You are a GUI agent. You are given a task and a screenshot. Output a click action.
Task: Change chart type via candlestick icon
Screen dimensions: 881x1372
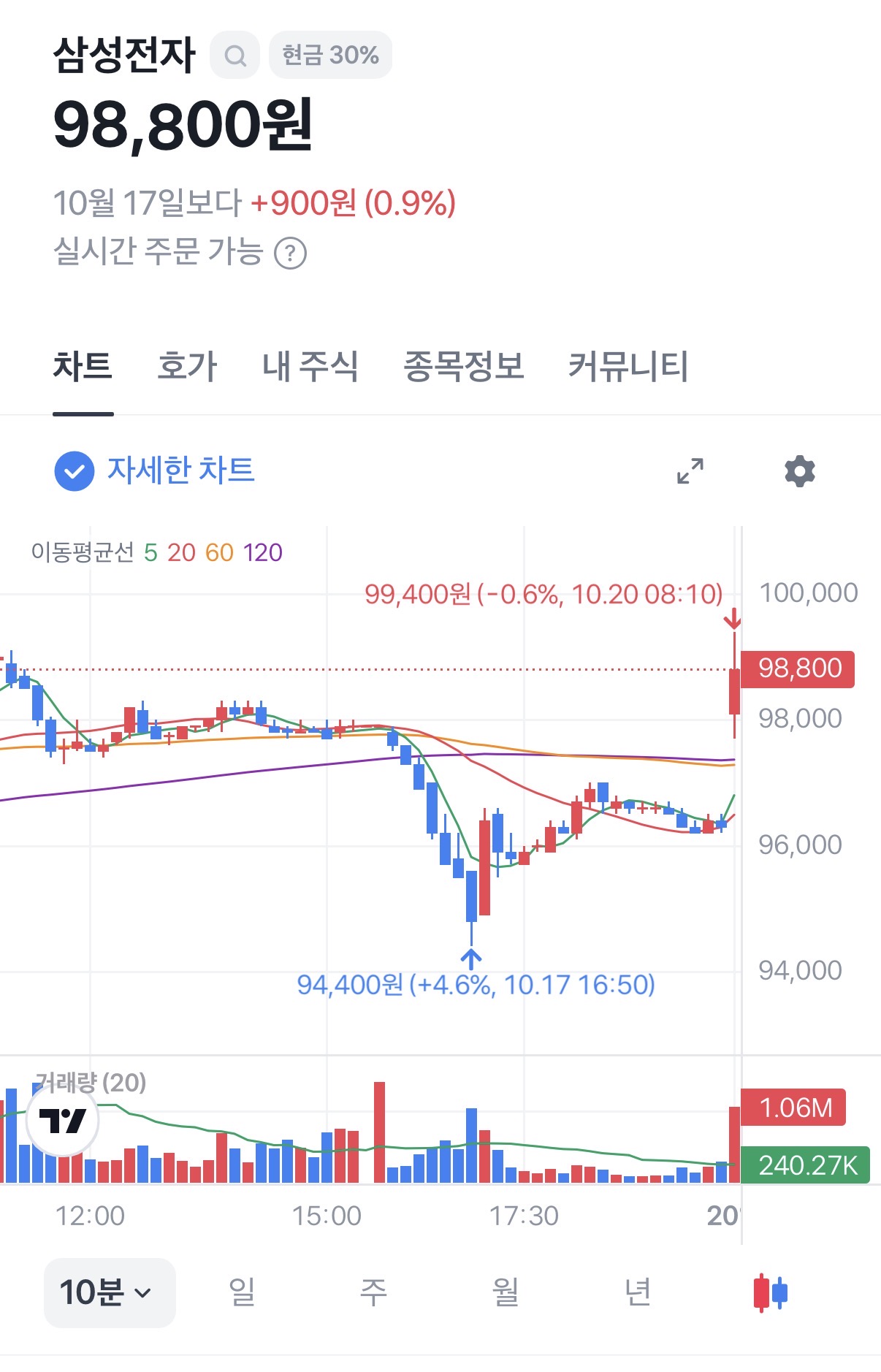pos(770,1292)
